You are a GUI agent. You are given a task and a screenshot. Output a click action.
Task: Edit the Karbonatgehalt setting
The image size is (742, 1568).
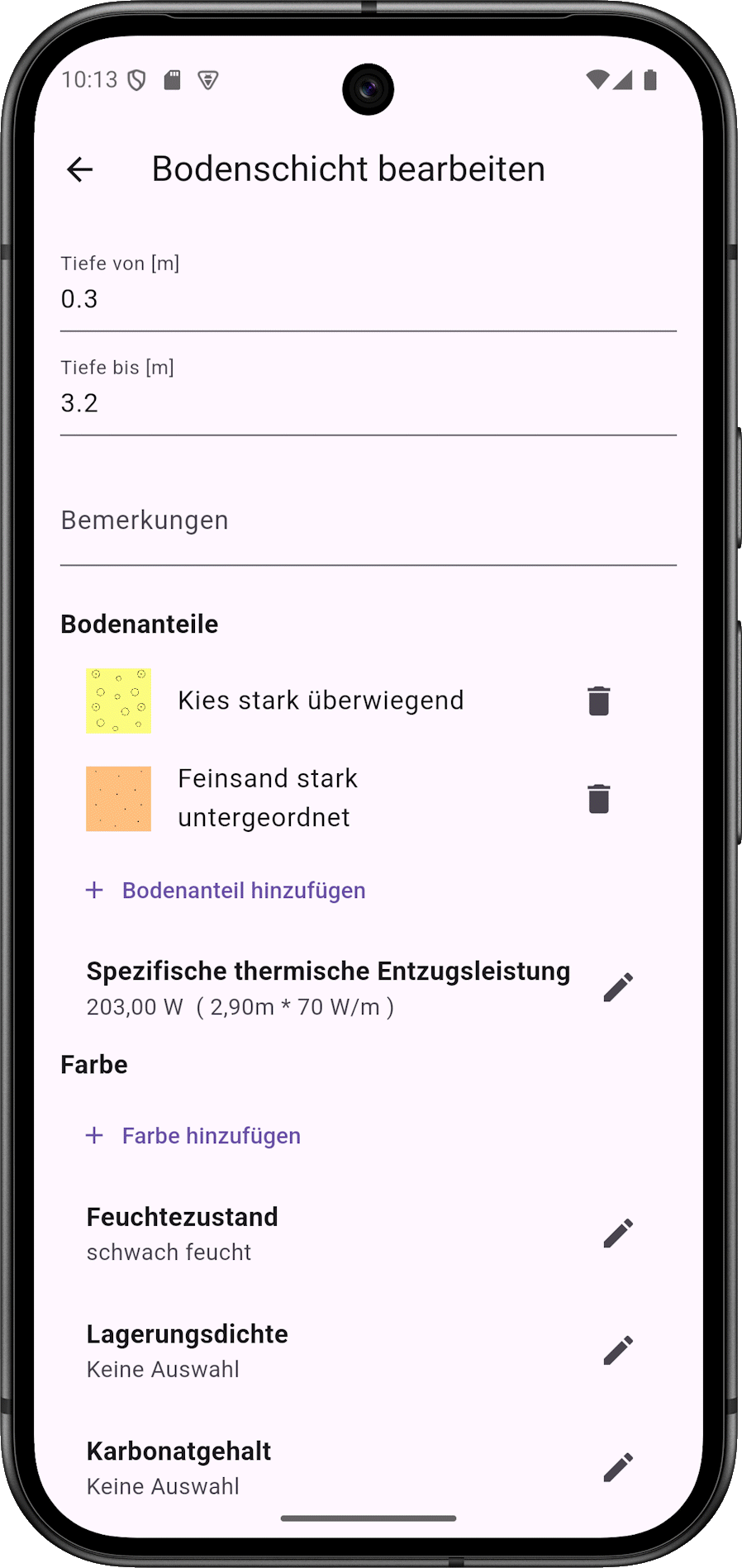pos(617,1468)
